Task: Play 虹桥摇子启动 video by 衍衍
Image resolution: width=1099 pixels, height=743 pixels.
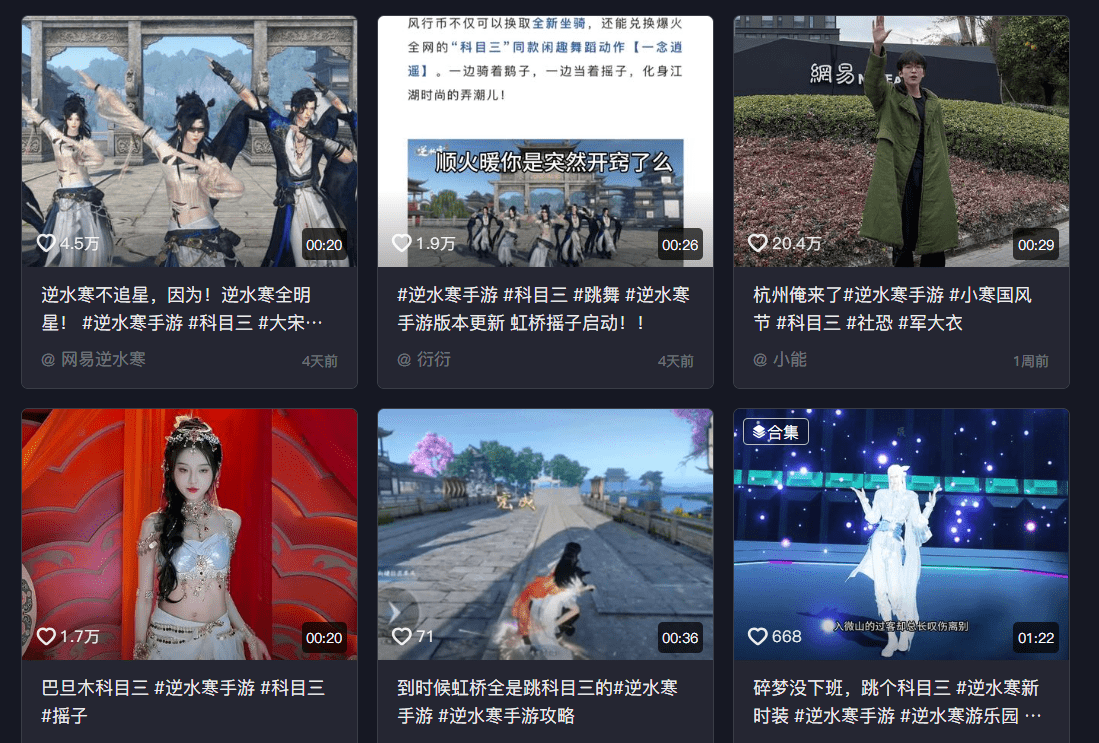Action: [545, 140]
